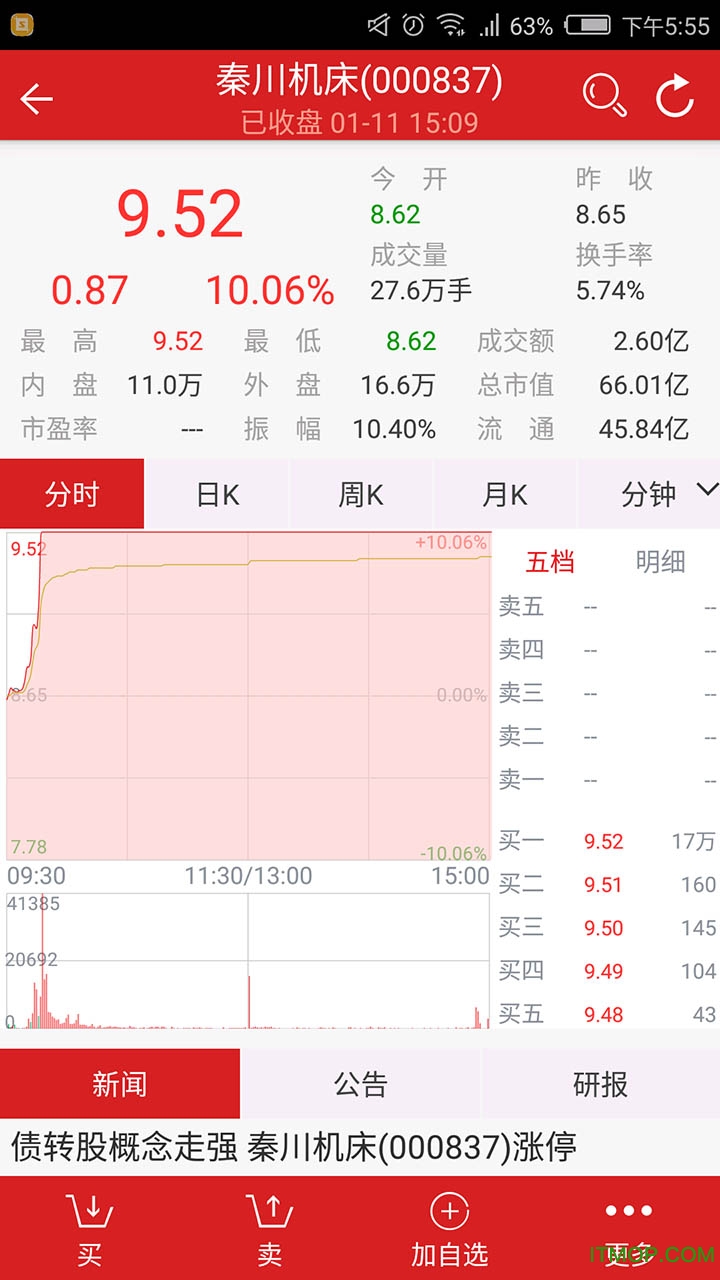Switch to the 分时 chart tab
720x1280 pixels.
tap(72, 494)
